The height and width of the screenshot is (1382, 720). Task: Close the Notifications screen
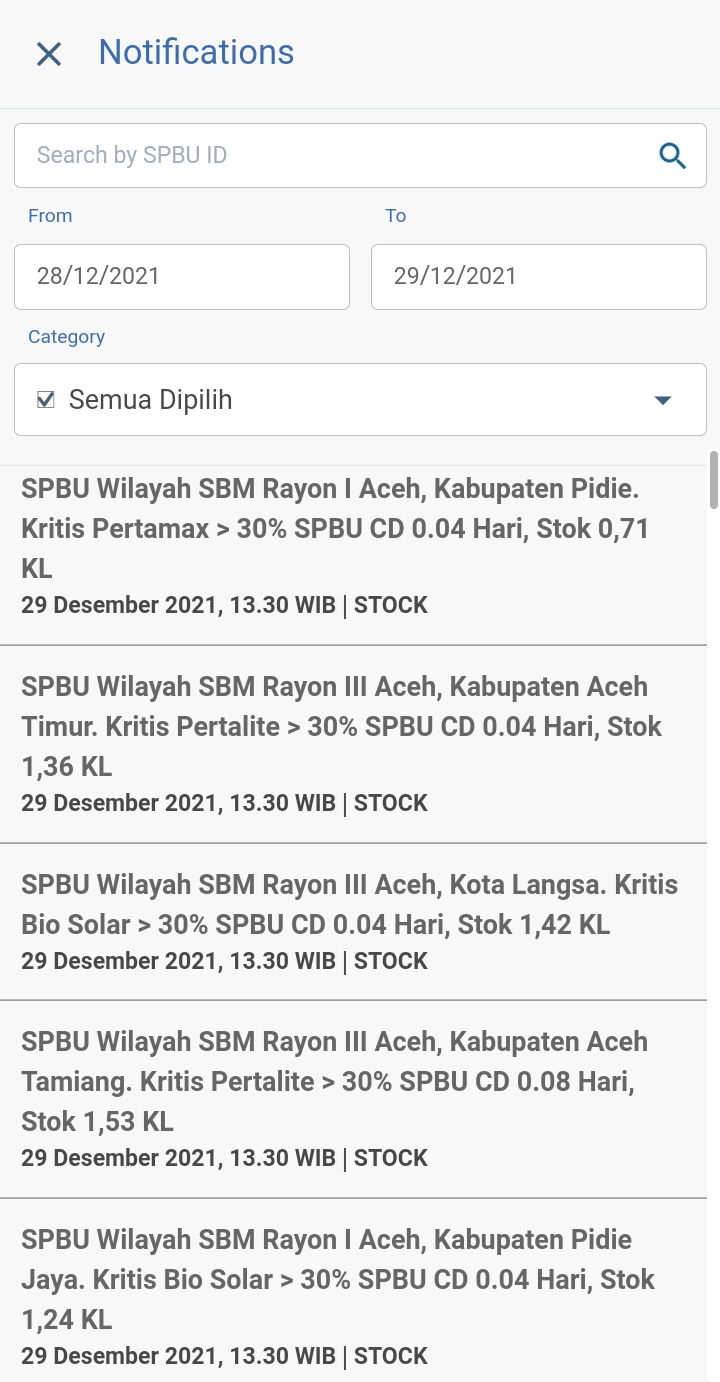49,54
